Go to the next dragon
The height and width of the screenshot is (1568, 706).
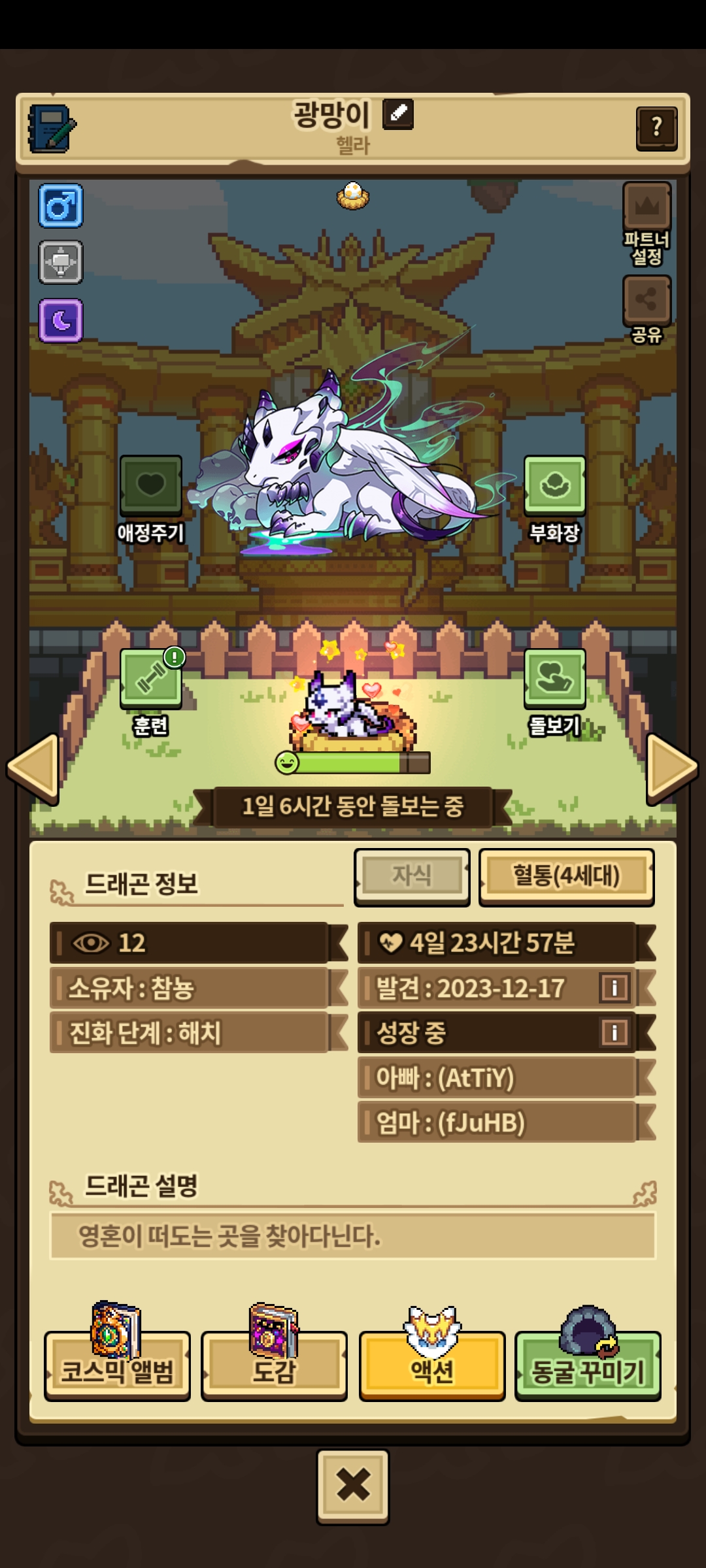[671, 768]
